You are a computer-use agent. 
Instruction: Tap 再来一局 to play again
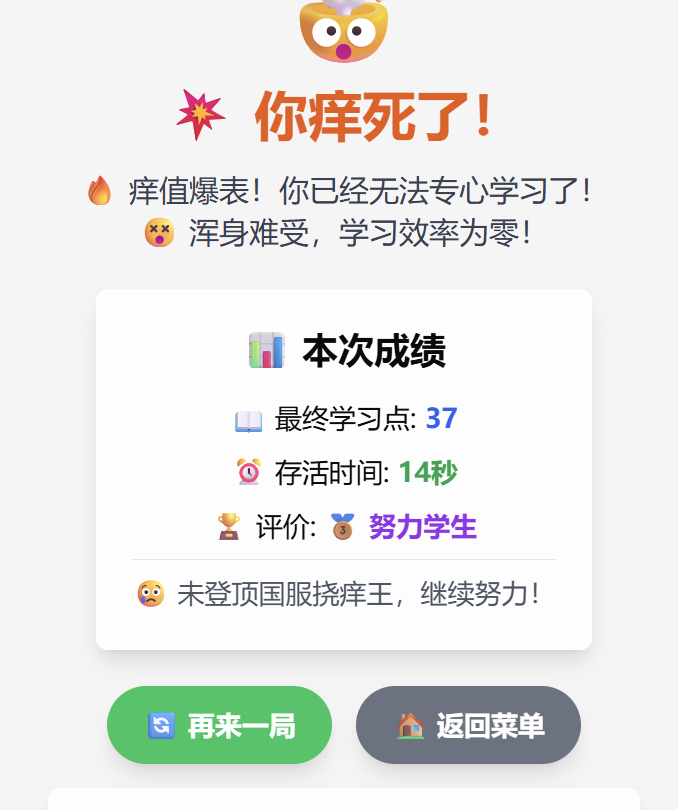(x=219, y=725)
